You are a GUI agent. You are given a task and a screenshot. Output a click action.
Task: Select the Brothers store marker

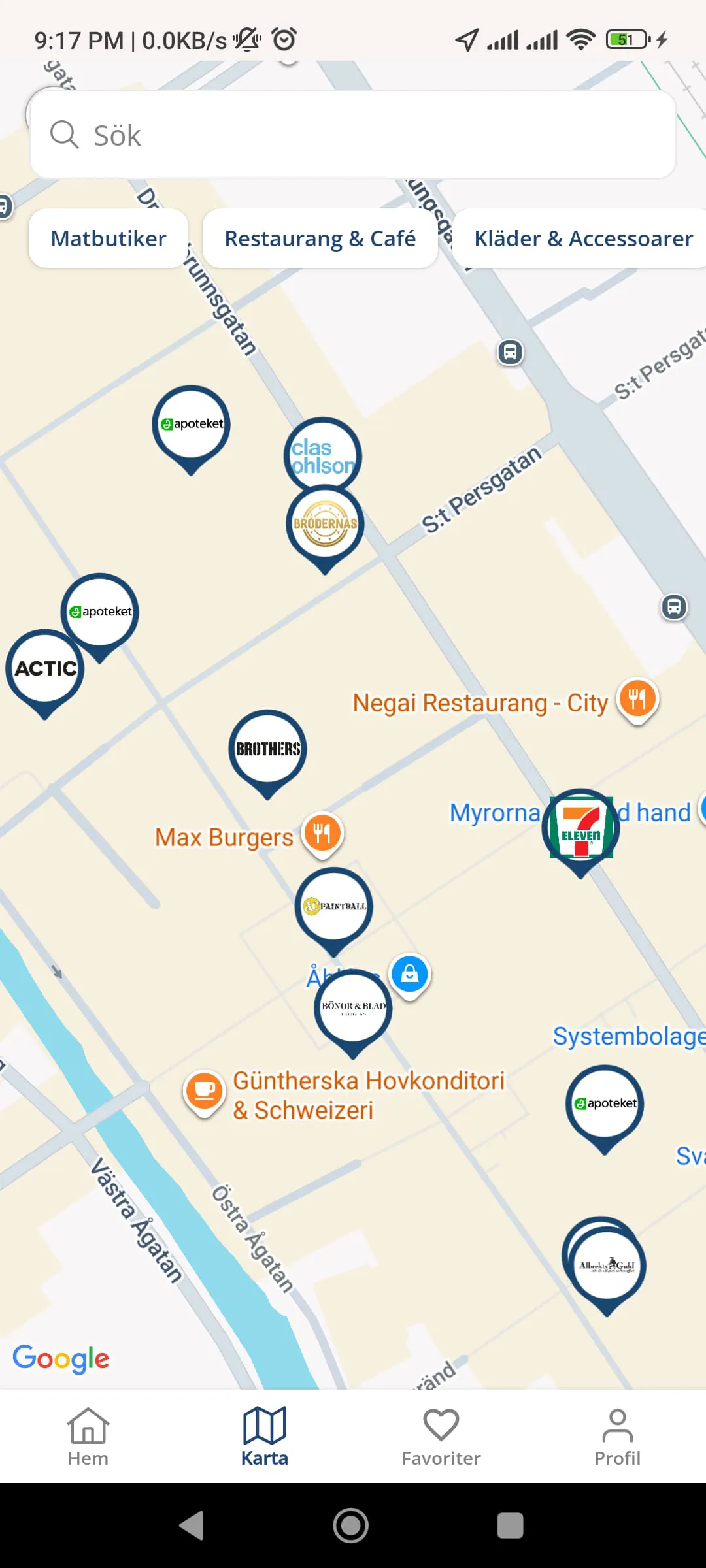coord(267,749)
